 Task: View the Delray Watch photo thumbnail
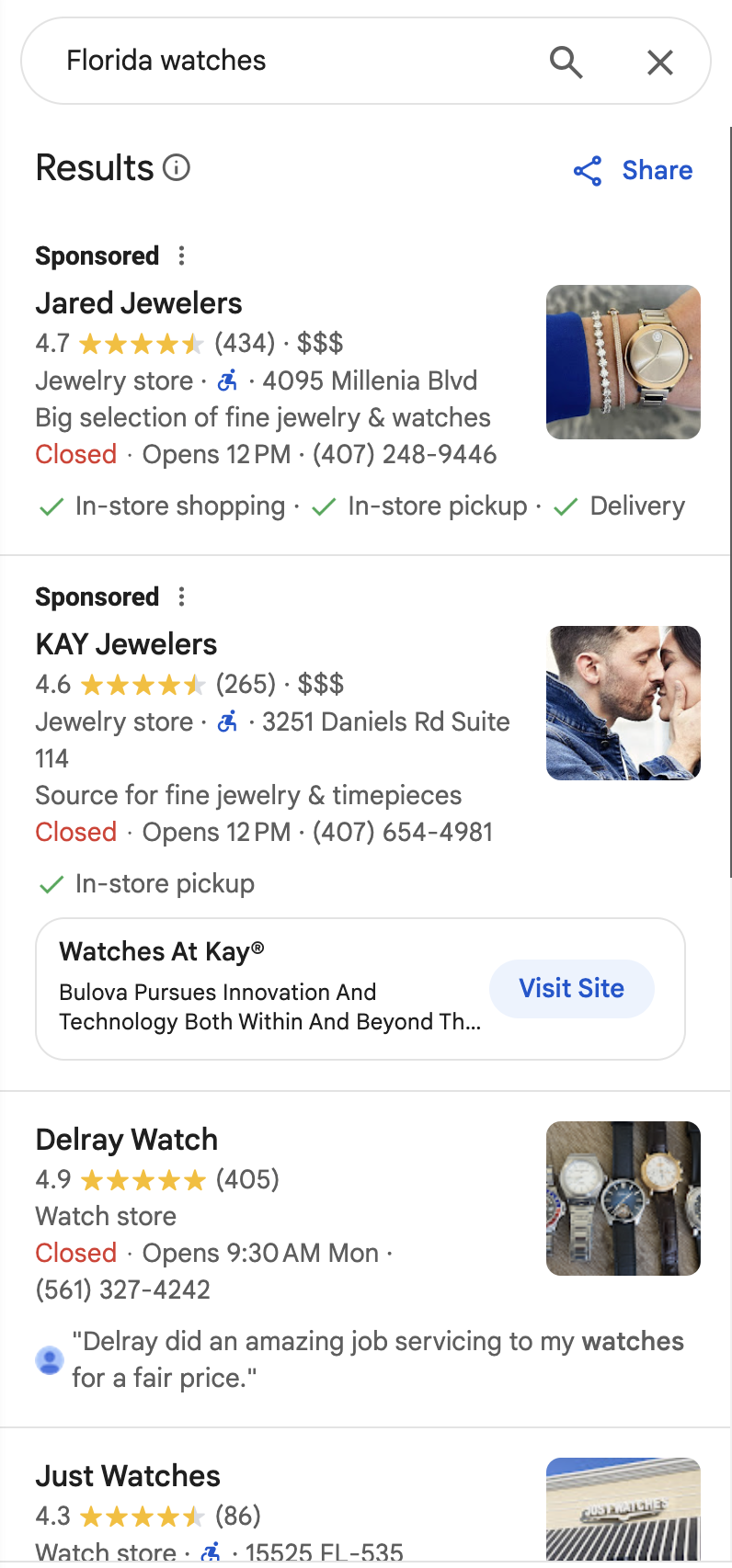coord(623,1199)
